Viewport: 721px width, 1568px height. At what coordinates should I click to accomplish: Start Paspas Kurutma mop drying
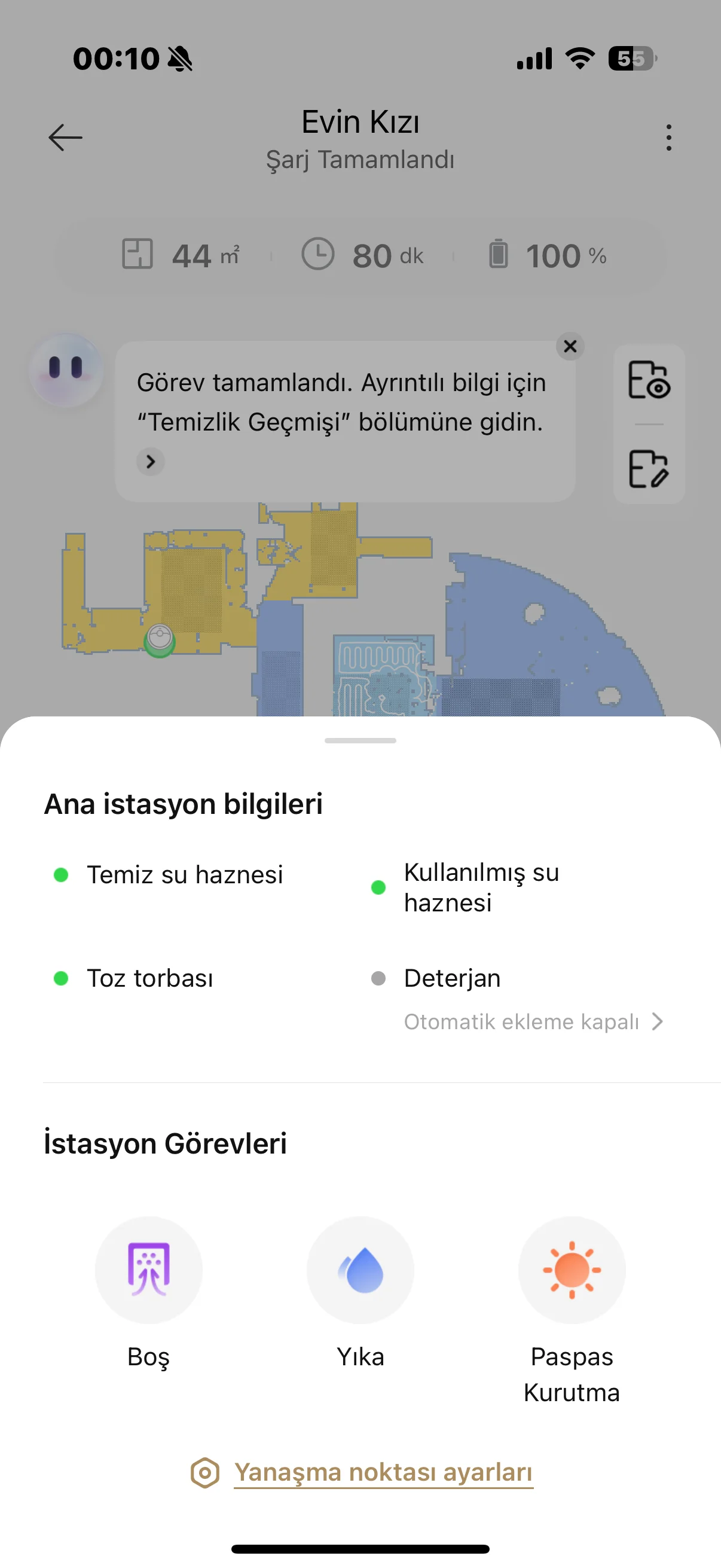tap(572, 1270)
